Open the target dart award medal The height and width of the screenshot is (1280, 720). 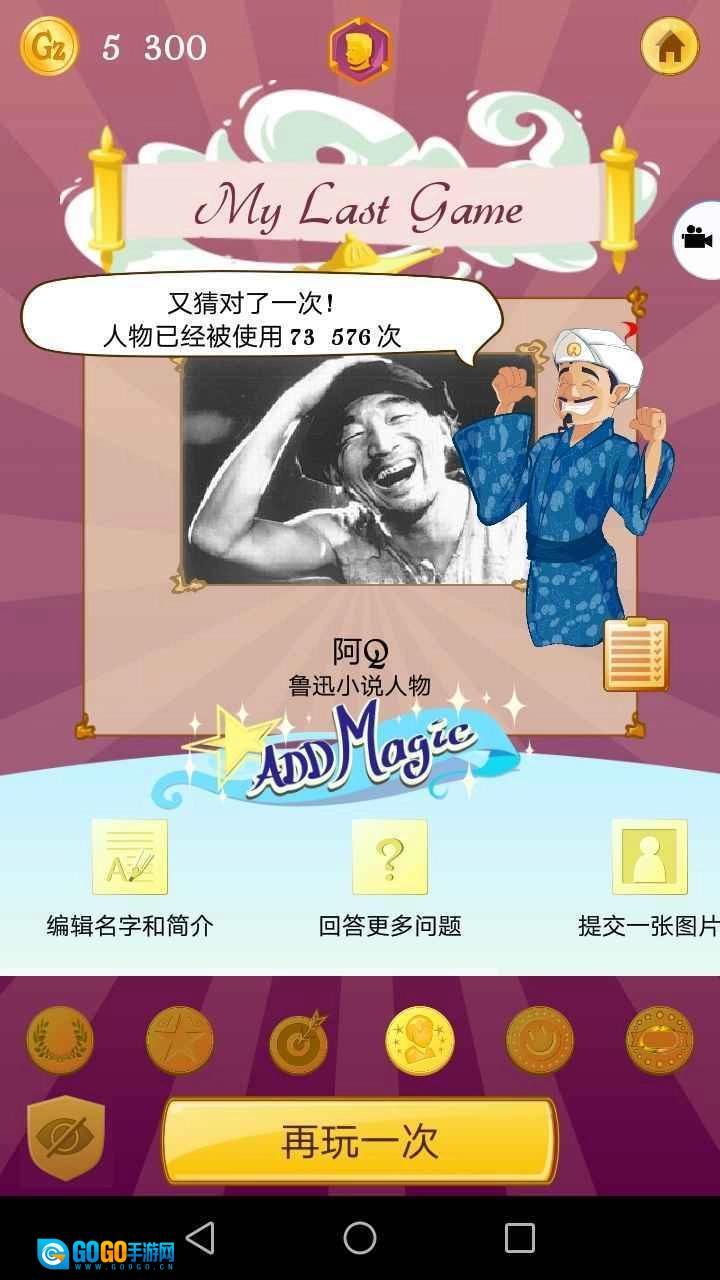299,1042
